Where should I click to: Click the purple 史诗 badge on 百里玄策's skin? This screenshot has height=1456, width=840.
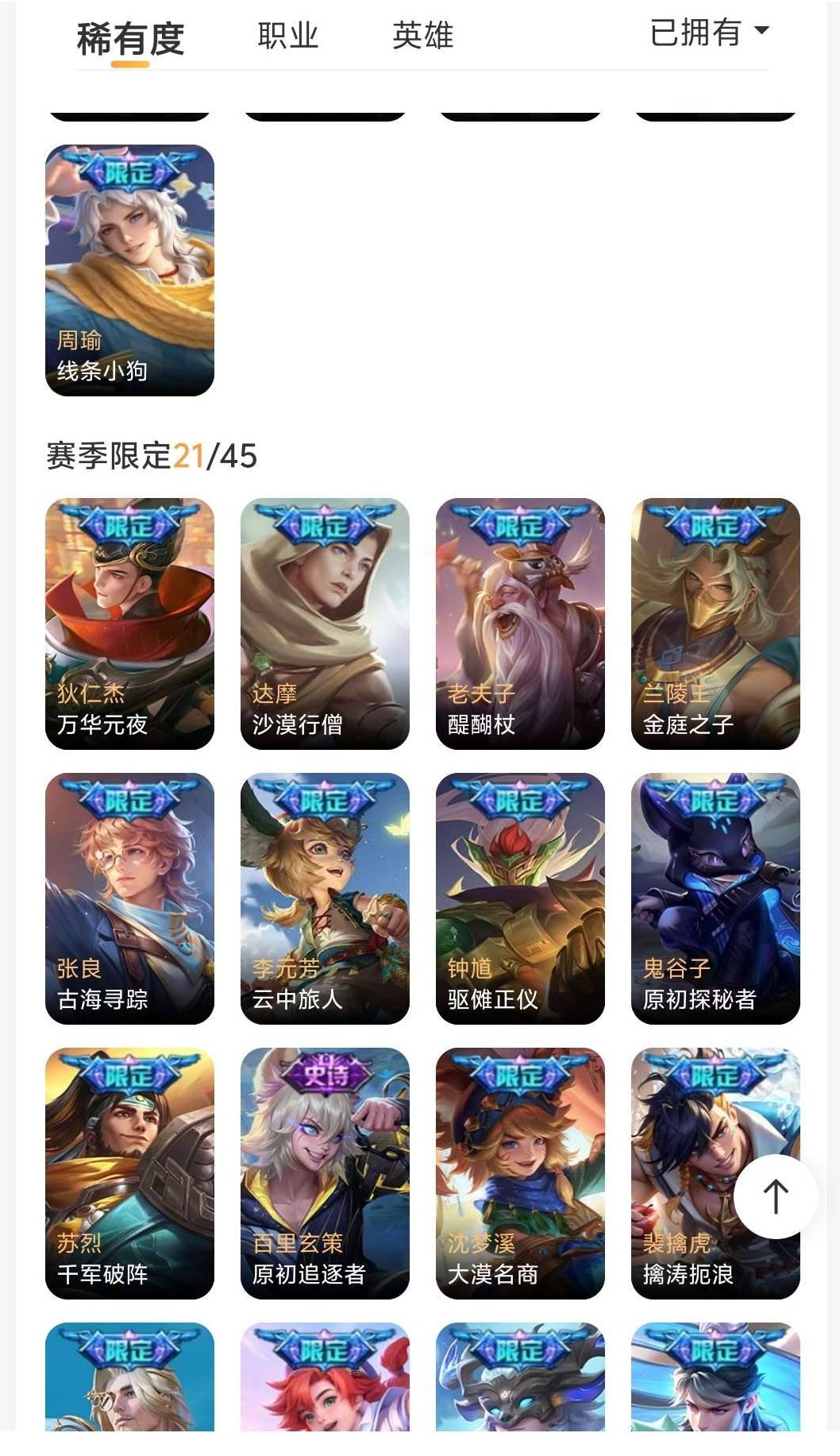click(325, 1074)
